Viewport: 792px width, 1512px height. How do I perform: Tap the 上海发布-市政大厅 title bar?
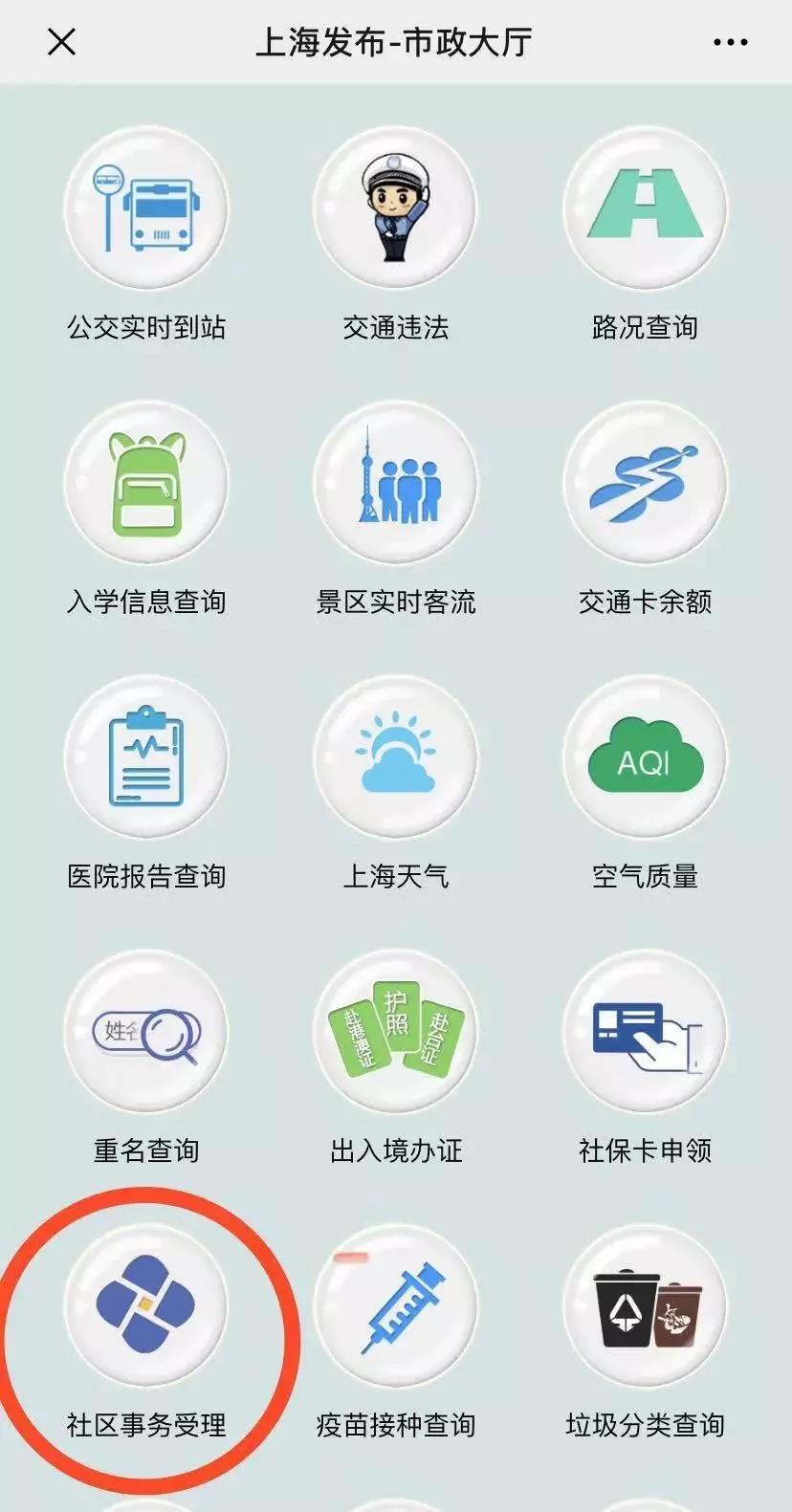coord(396,41)
